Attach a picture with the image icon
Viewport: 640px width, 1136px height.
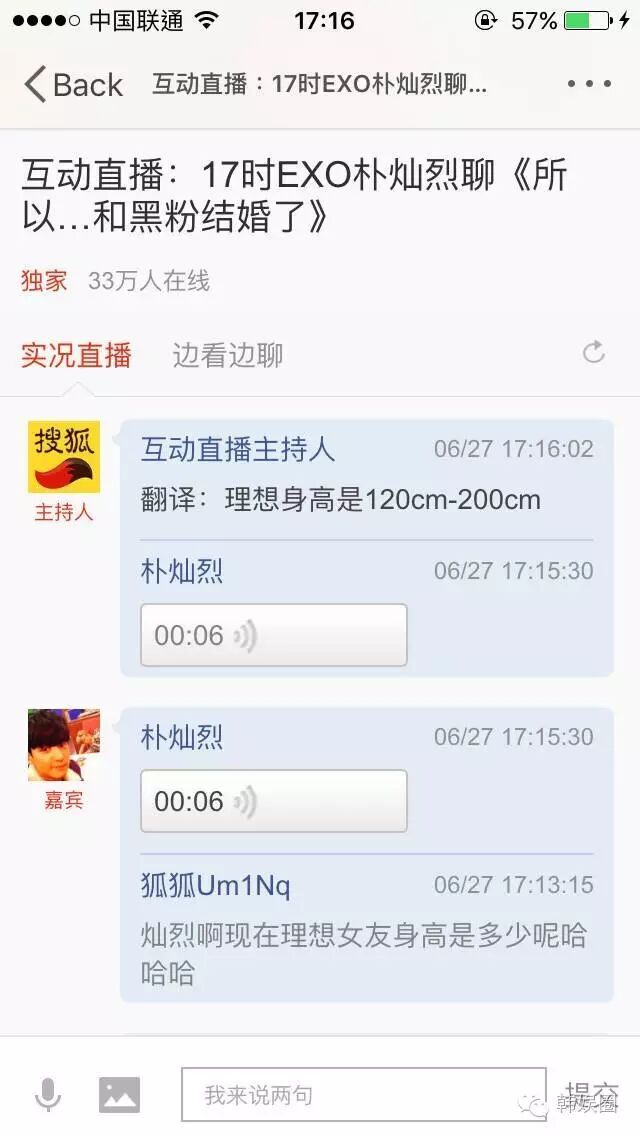pos(119,1095)
